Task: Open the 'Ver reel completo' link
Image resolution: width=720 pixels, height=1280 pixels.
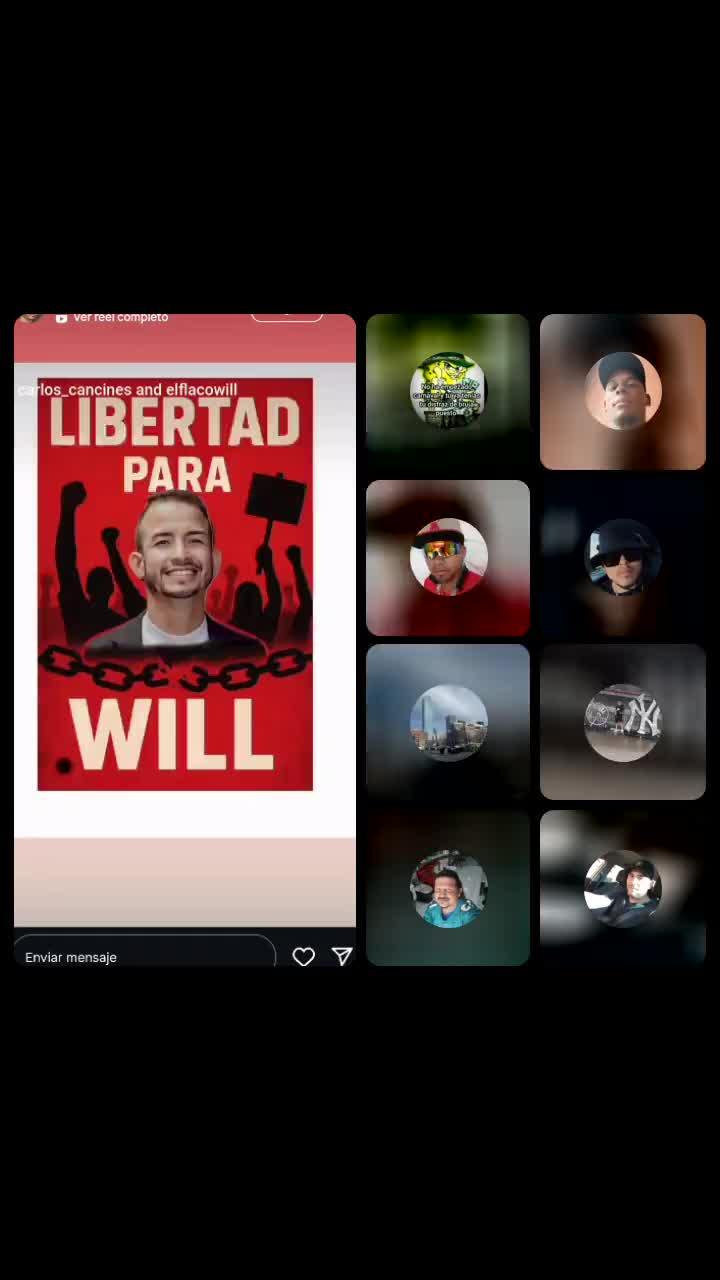Action: coord(119,318)
